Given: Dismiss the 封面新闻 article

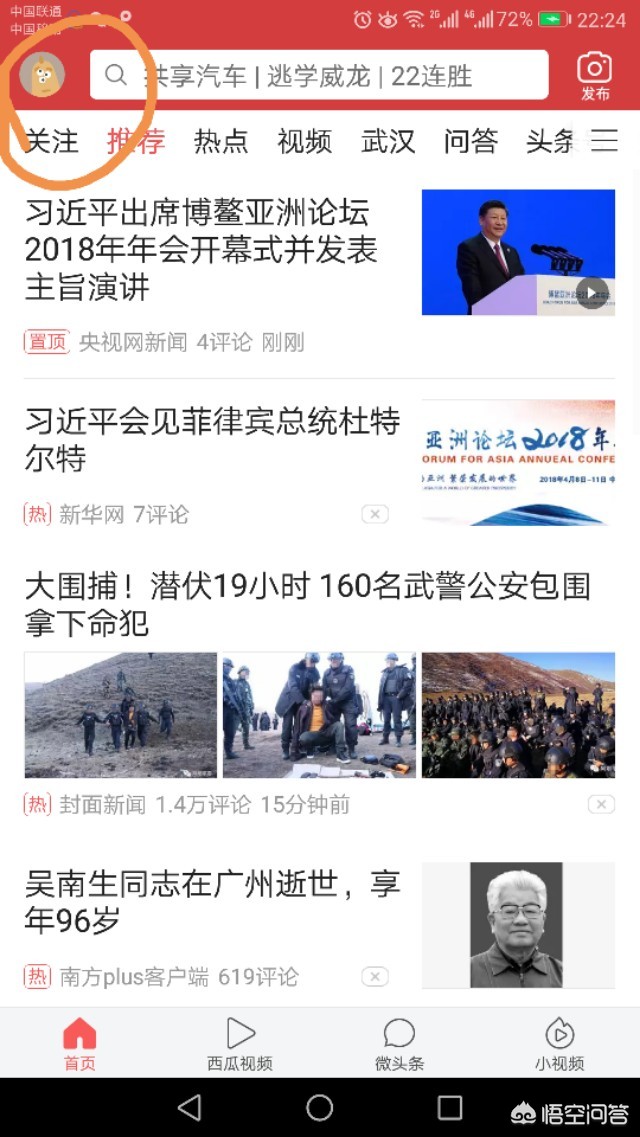Looking at the screenshot, I should 600,804.
